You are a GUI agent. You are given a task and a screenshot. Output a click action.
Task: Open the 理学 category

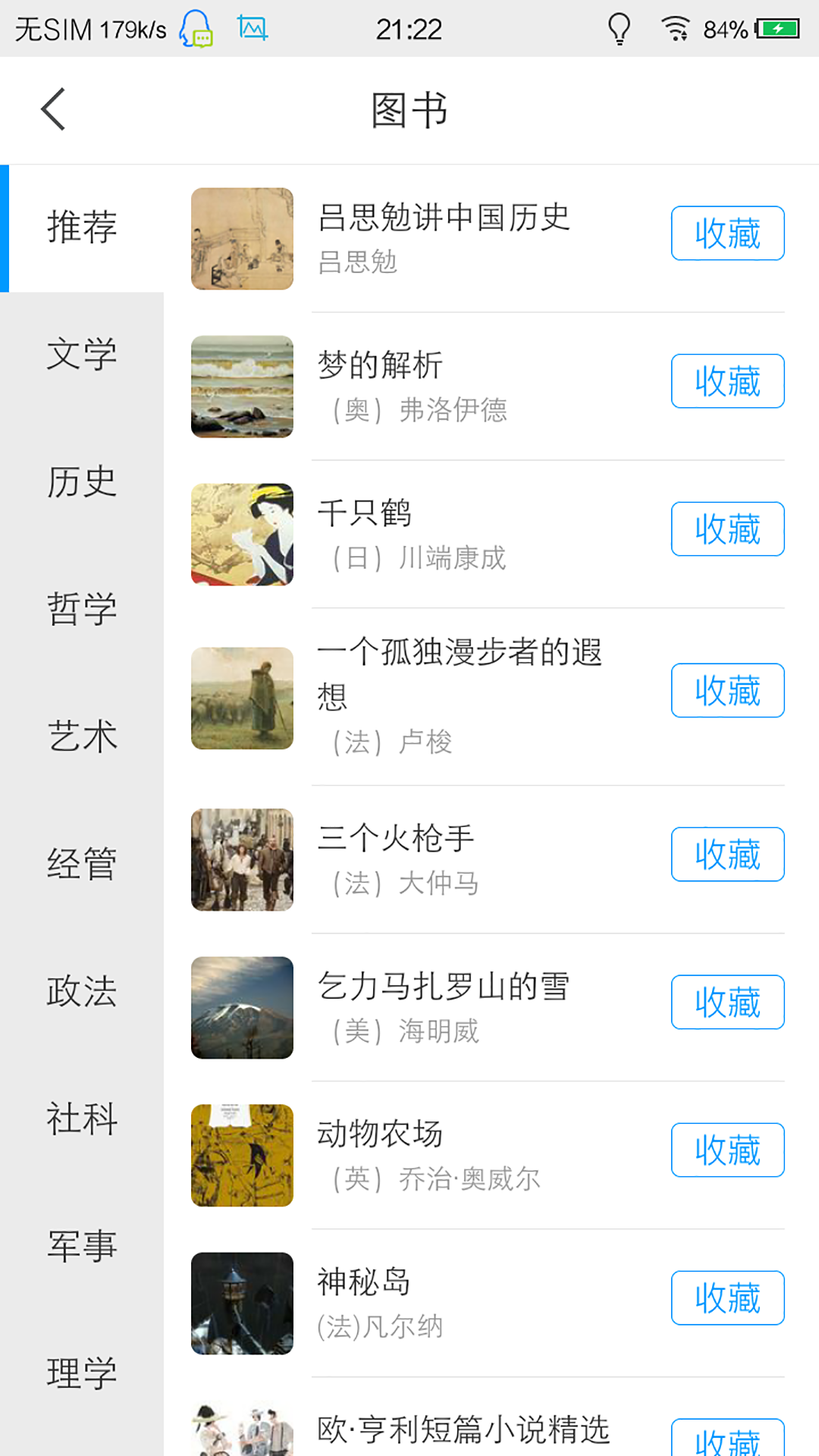click(x=82, y=1374)
